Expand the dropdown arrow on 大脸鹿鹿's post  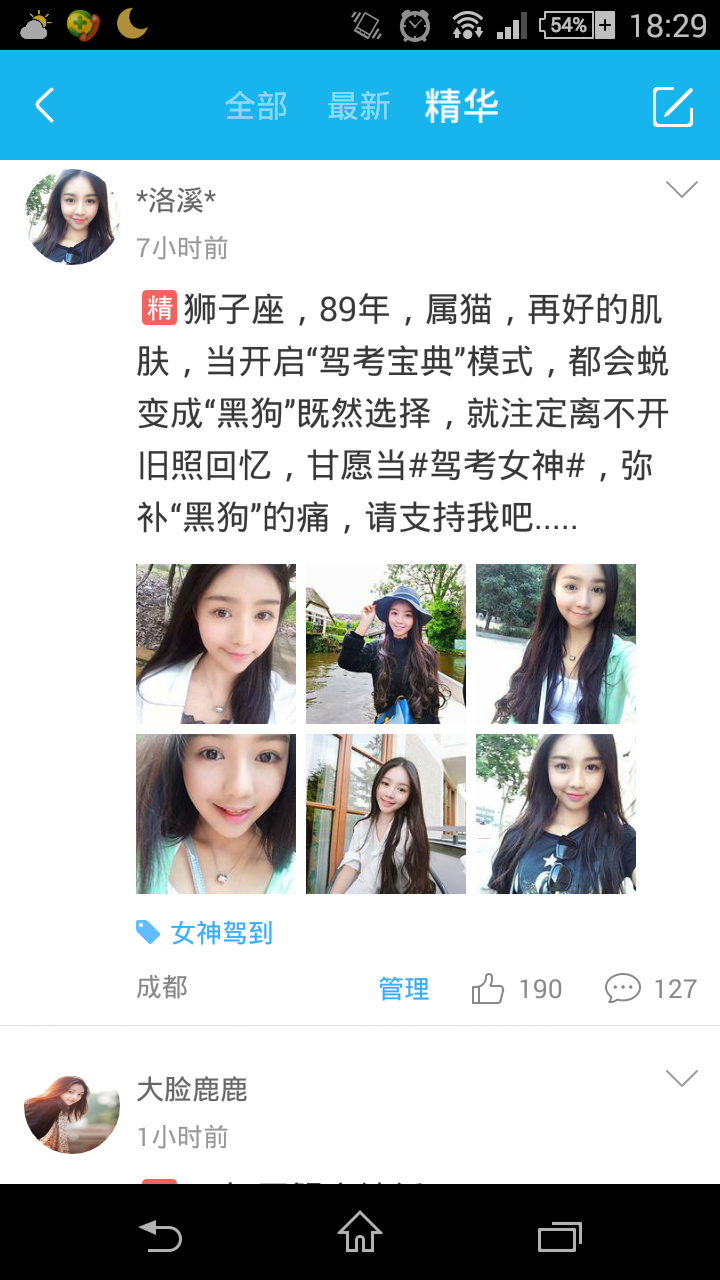(x=681, y=1078)
